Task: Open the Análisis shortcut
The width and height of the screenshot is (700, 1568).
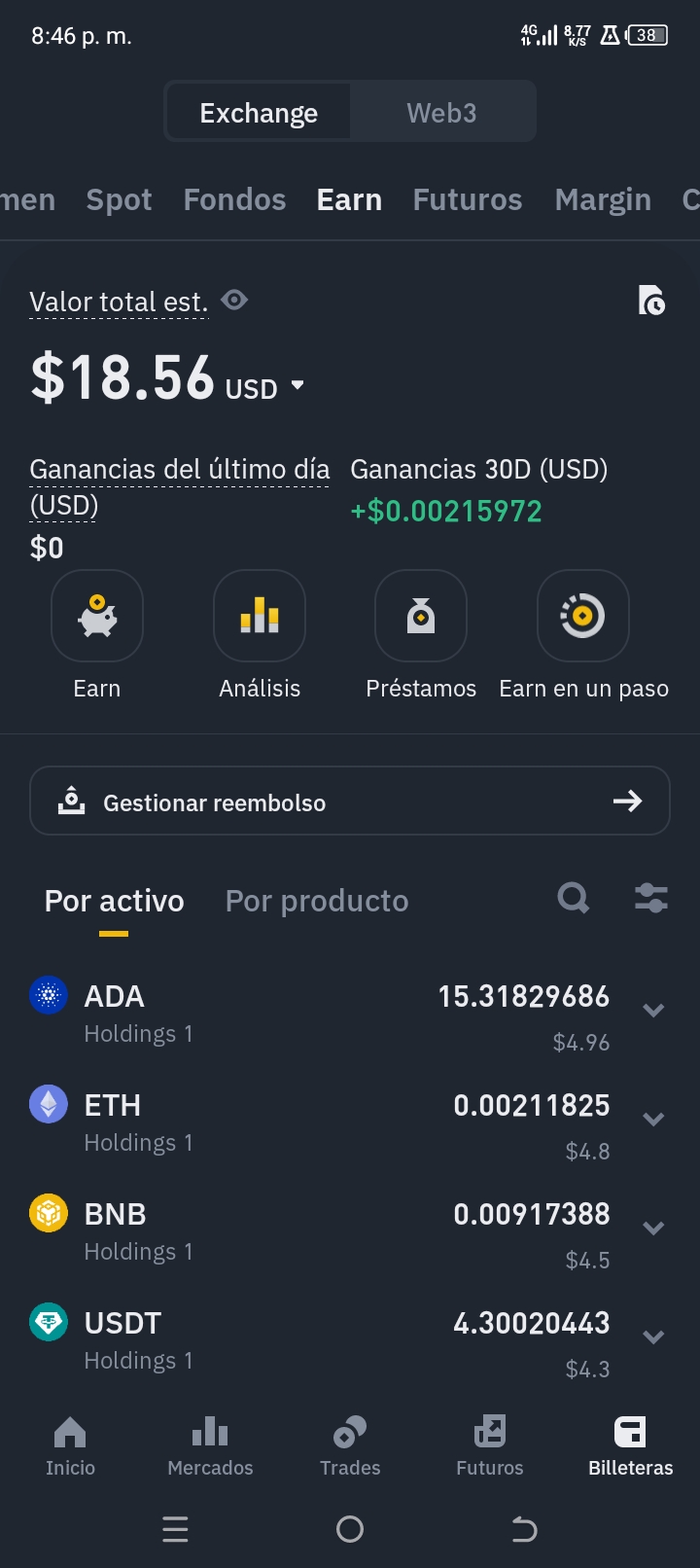Action: [260, 617]
